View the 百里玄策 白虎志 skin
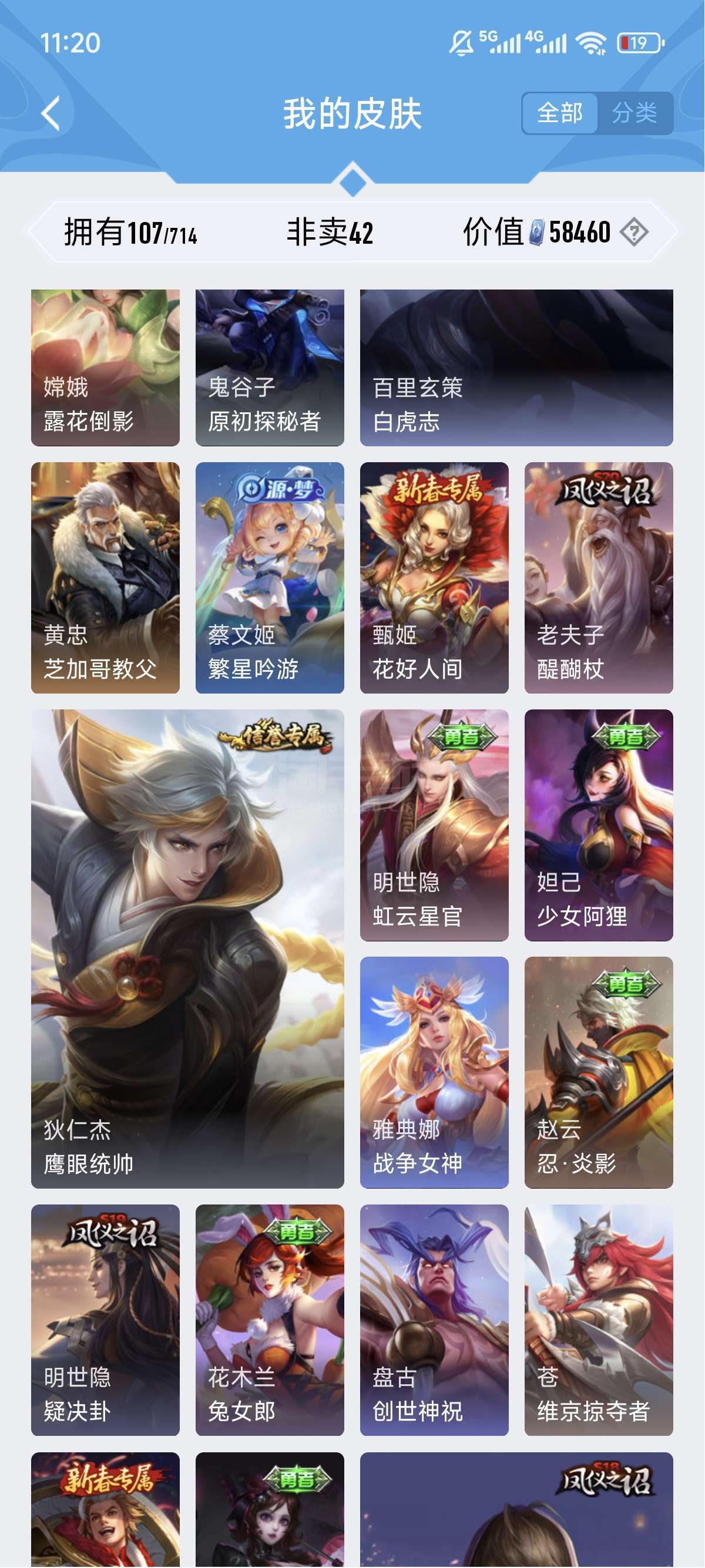The width and height of the screenshot is (705, 1568). (x=516, y=368)
